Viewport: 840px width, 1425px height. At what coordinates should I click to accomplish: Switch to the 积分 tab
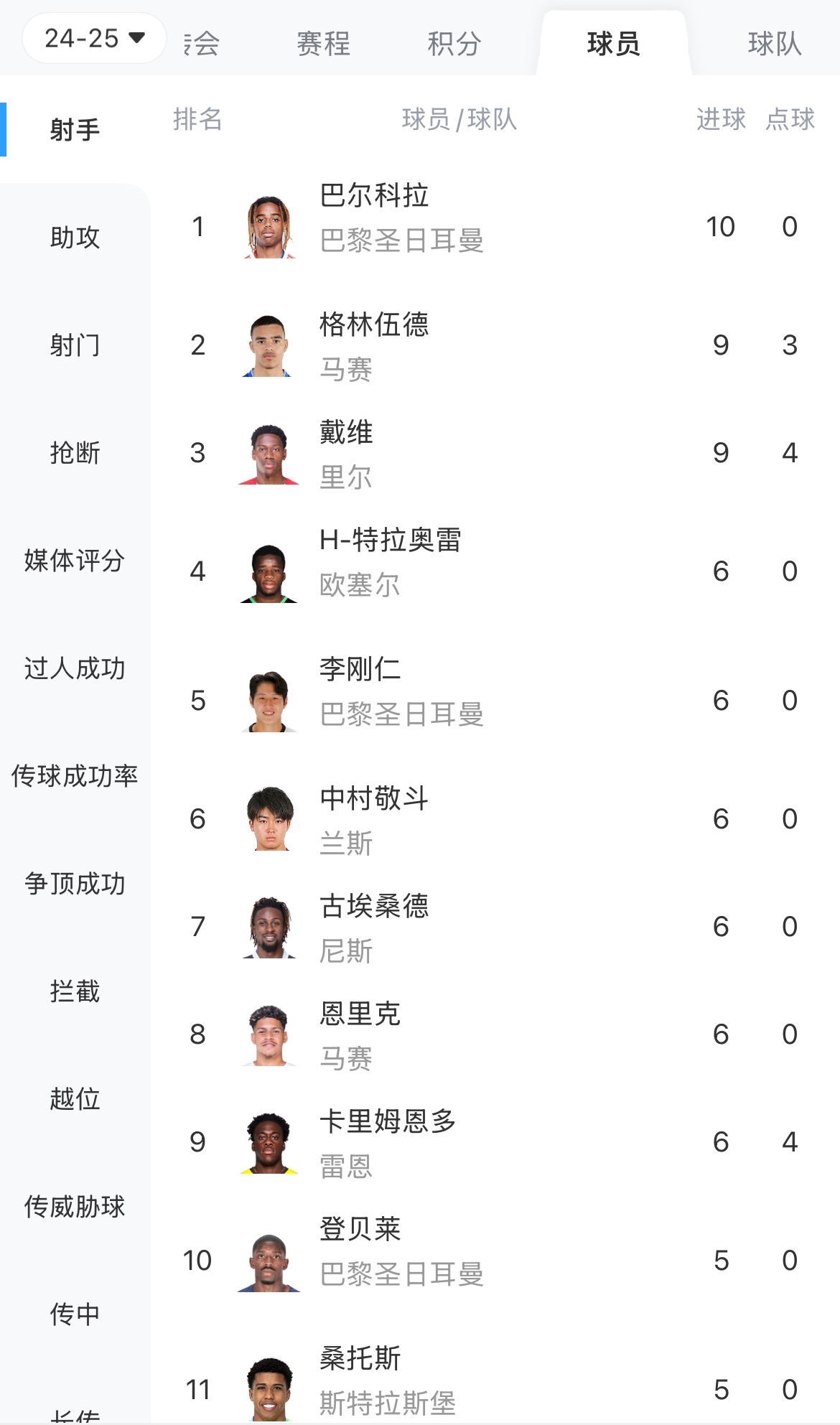(x=454, y=45)
